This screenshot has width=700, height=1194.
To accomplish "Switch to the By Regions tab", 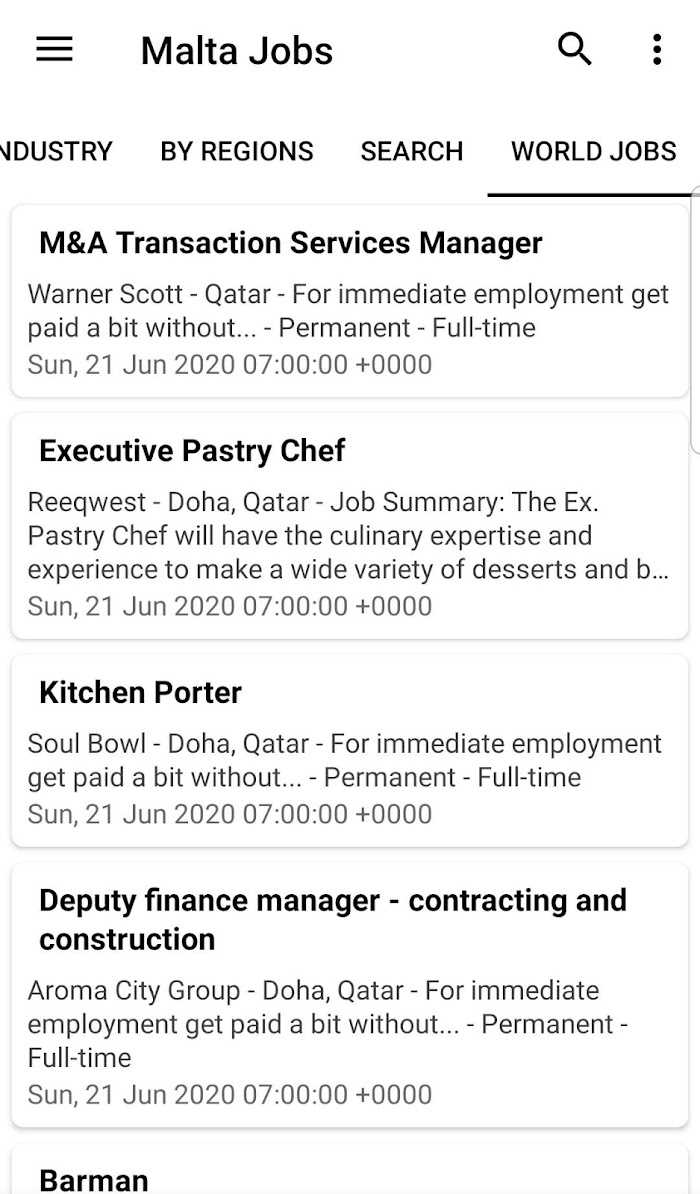I will tap(236, 151).
